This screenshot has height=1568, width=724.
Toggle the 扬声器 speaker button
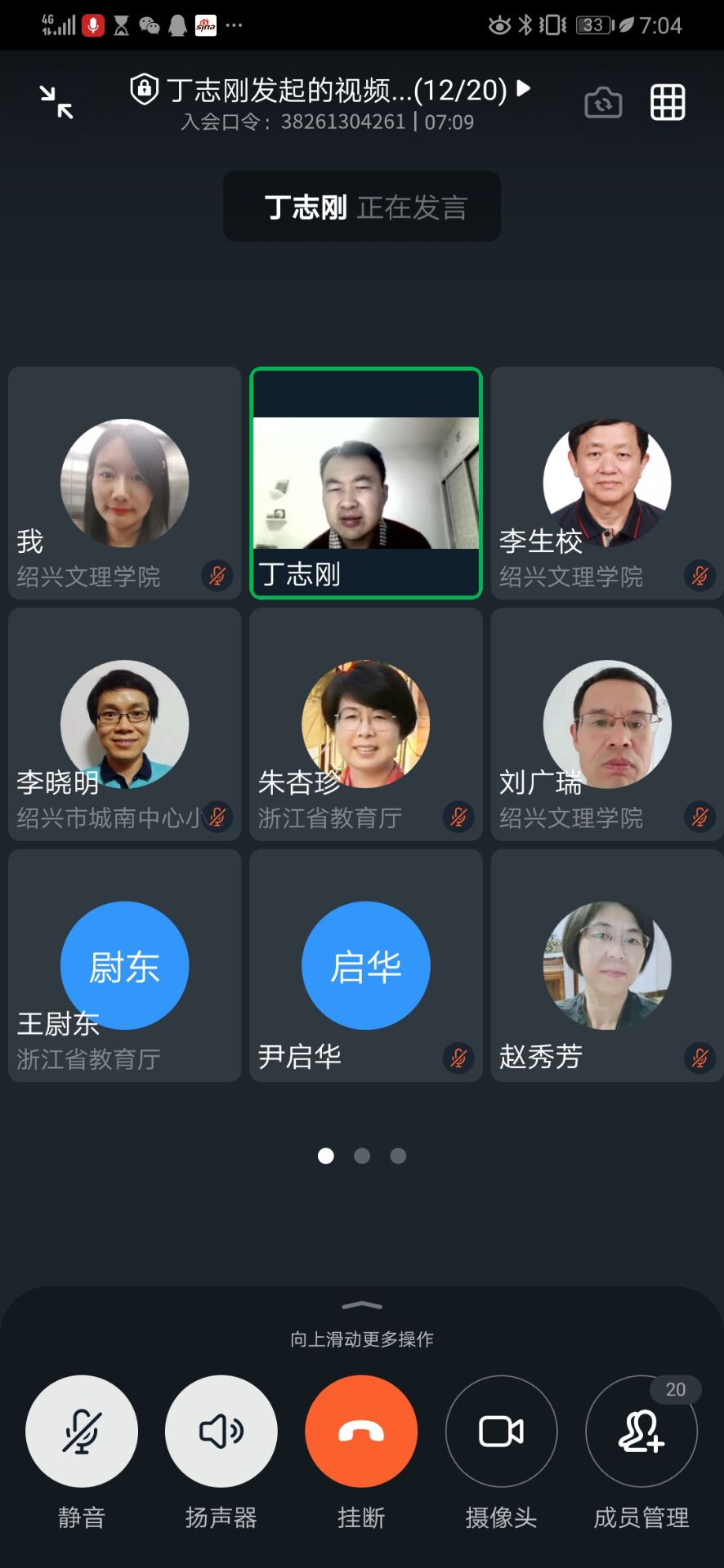221,1431
